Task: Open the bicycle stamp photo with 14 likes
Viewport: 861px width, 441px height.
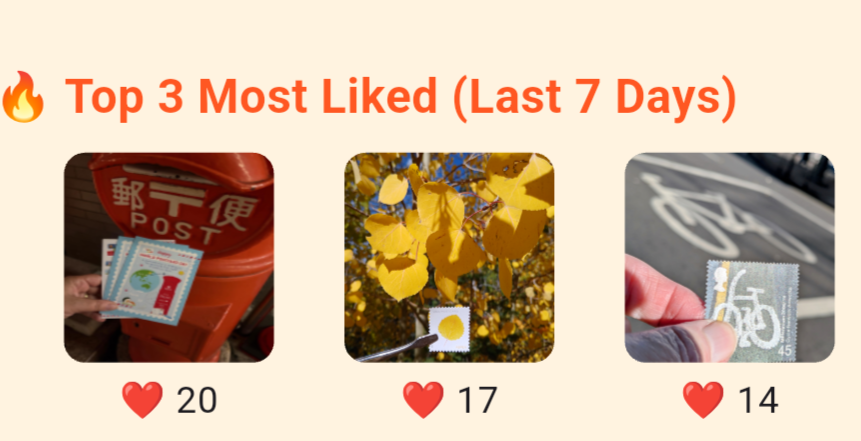Action: coord(729,257)
